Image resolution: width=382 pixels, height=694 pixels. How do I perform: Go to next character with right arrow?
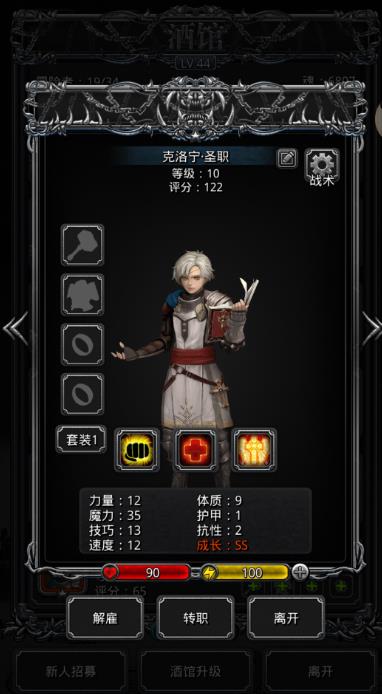[370, 329]
